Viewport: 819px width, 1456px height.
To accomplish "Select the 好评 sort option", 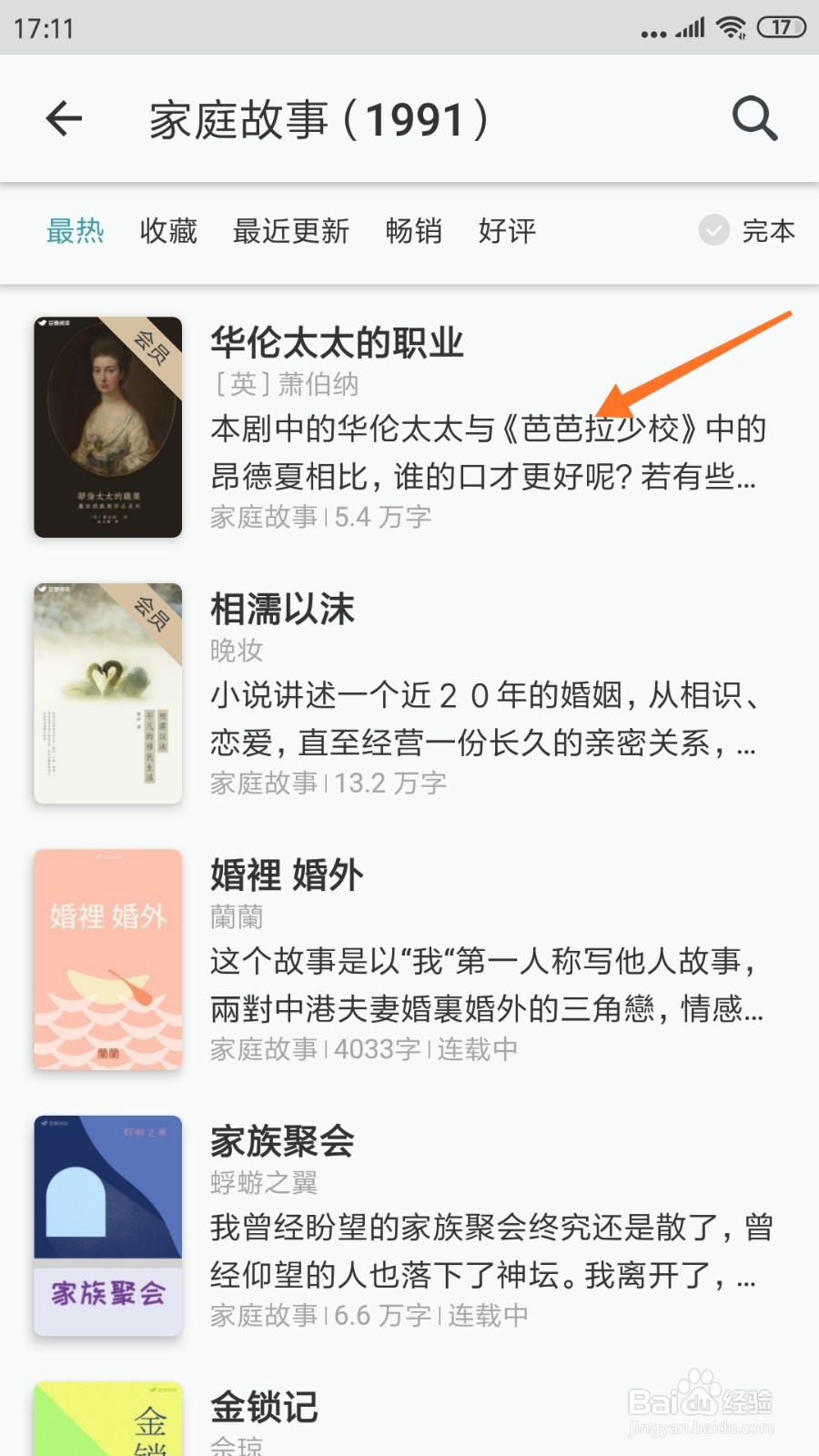I will coord(507,232).
